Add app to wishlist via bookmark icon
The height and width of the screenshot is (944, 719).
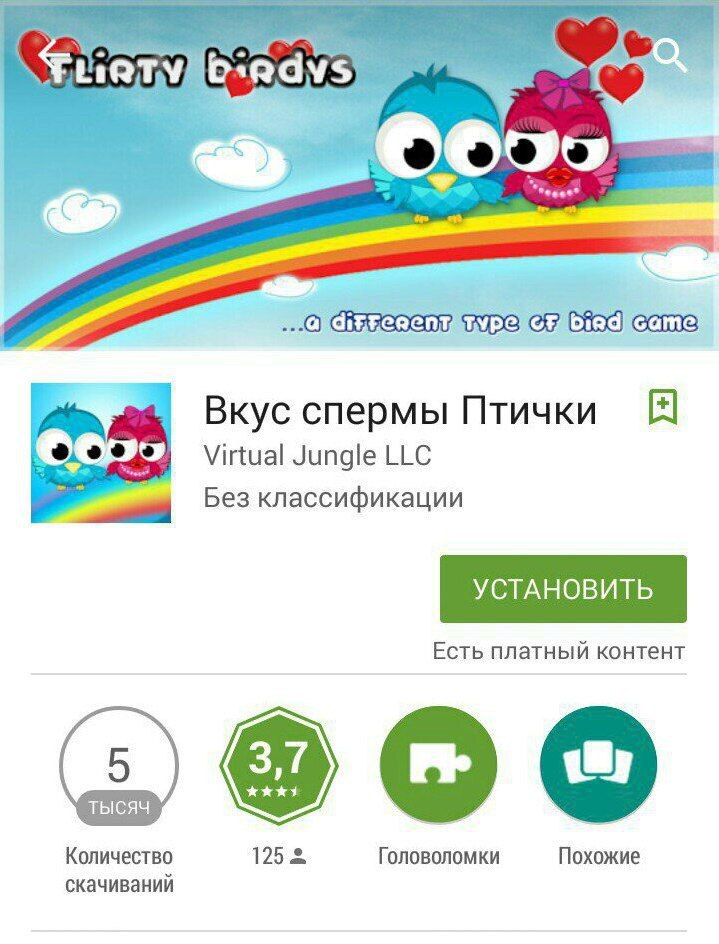(662, 407)
